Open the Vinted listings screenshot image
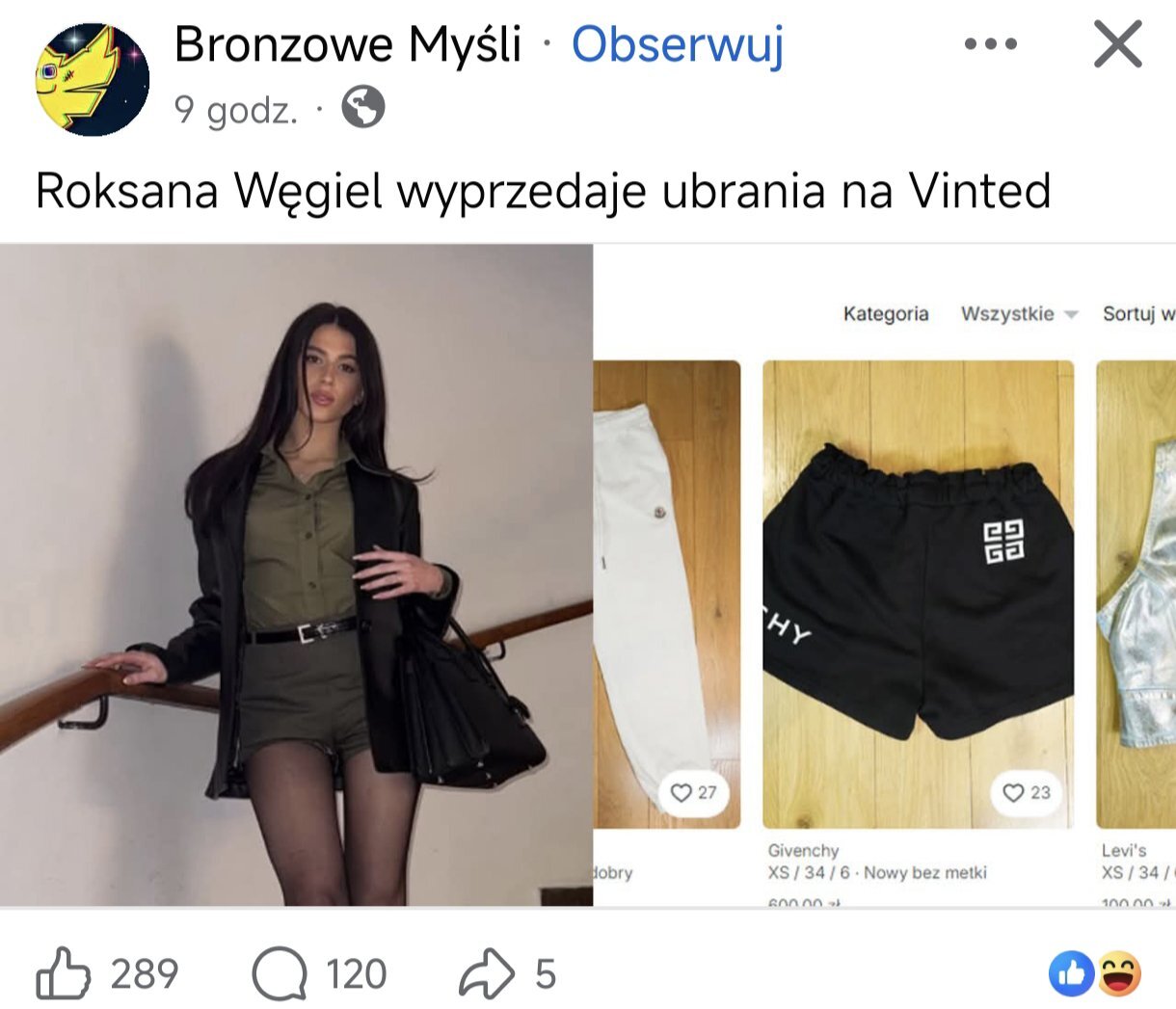 pyautogui.click(x=885, y=574)
